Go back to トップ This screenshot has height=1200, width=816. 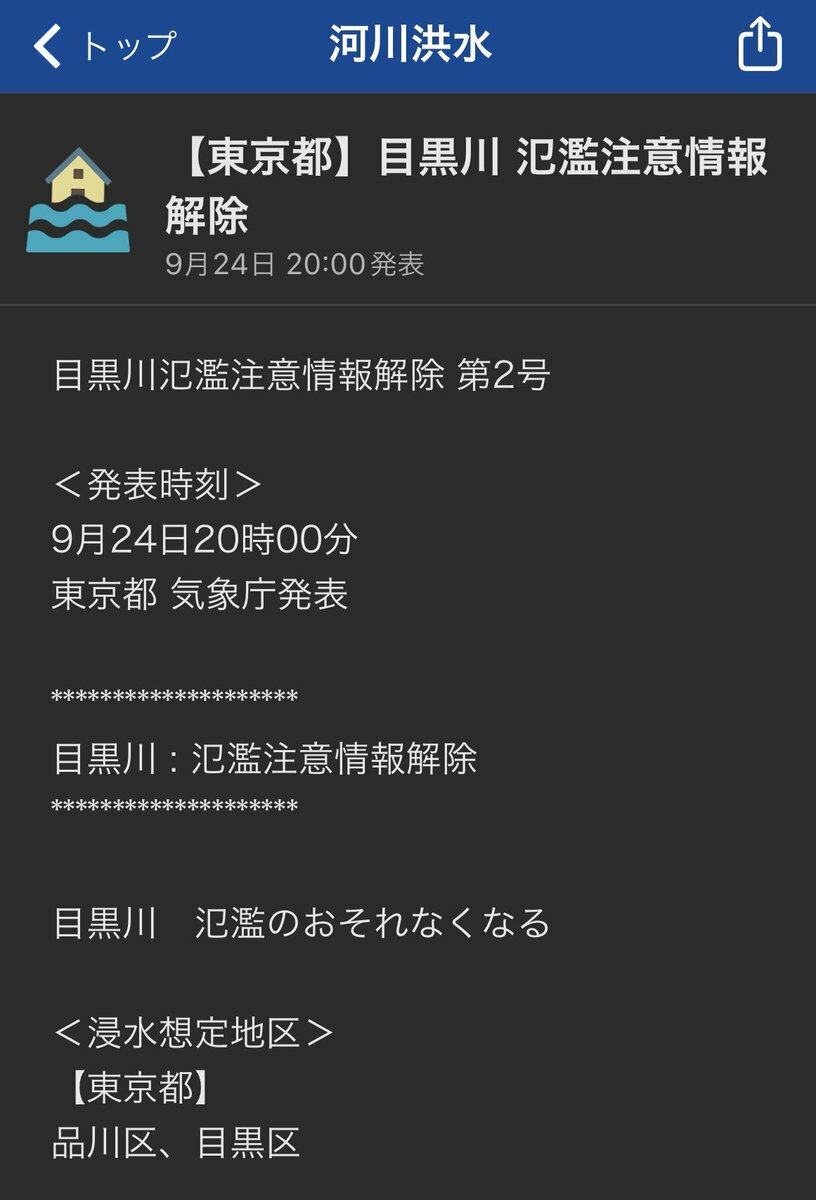click(104, 46)
